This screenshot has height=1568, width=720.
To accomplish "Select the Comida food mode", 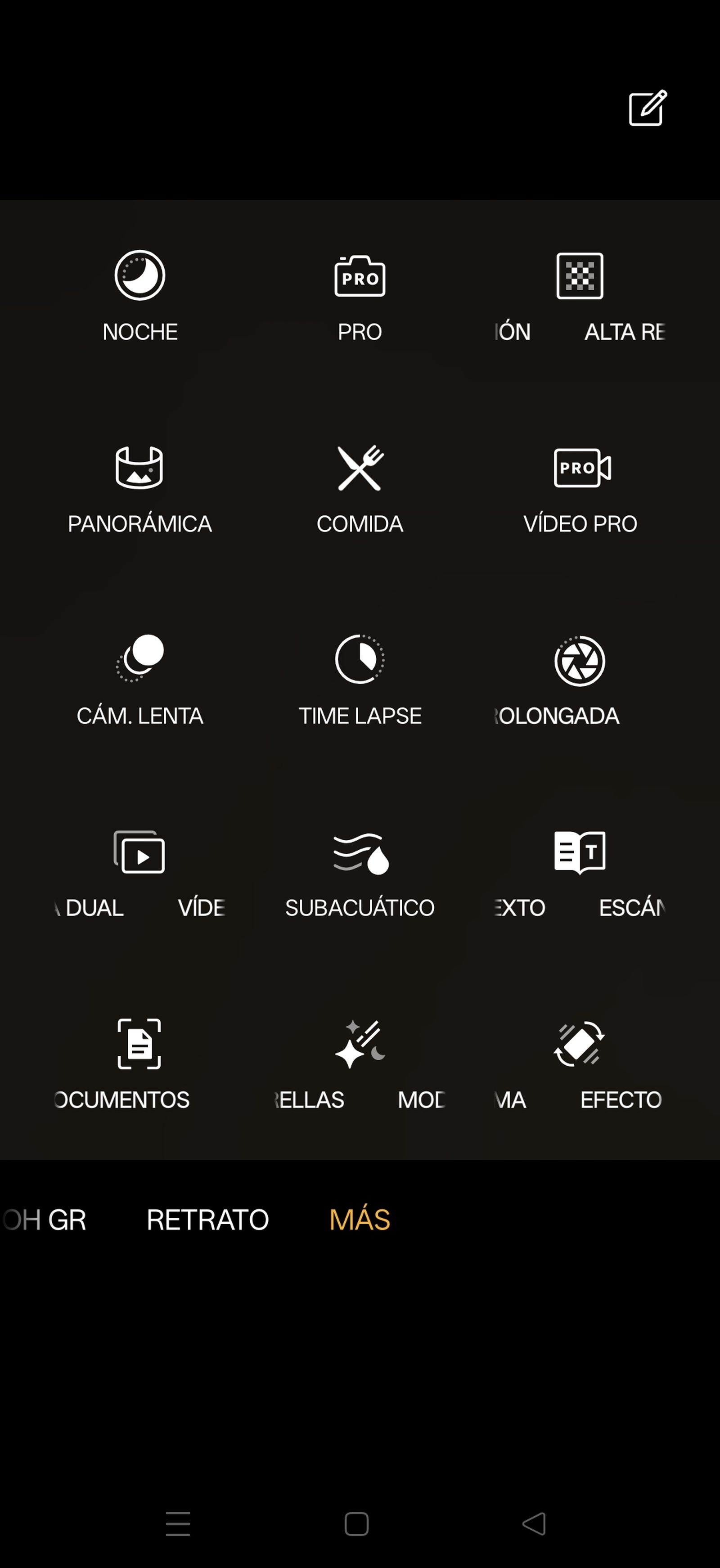I will (x=360, y=484).
